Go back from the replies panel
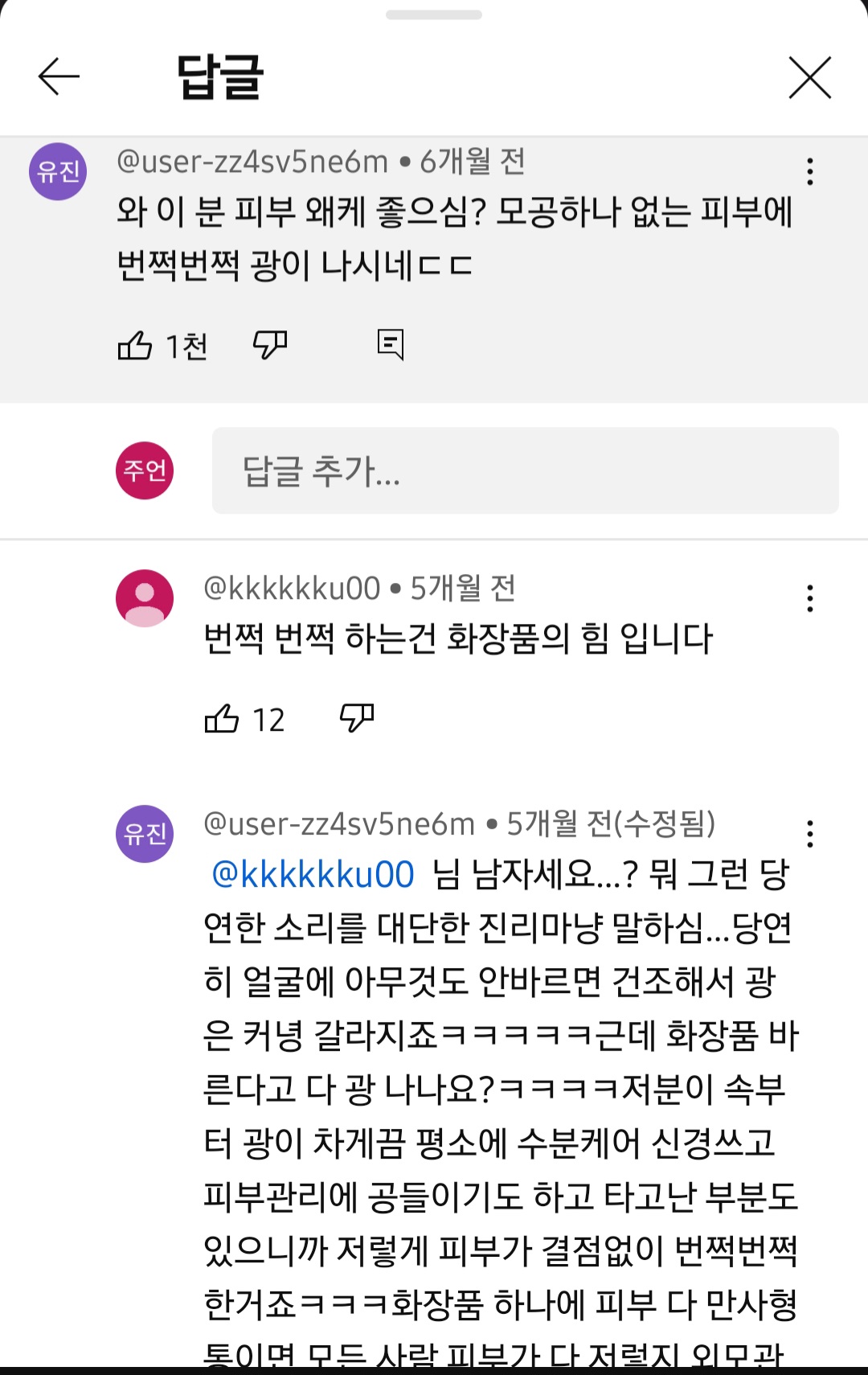 pyautogui.click(x=59, y=77)
